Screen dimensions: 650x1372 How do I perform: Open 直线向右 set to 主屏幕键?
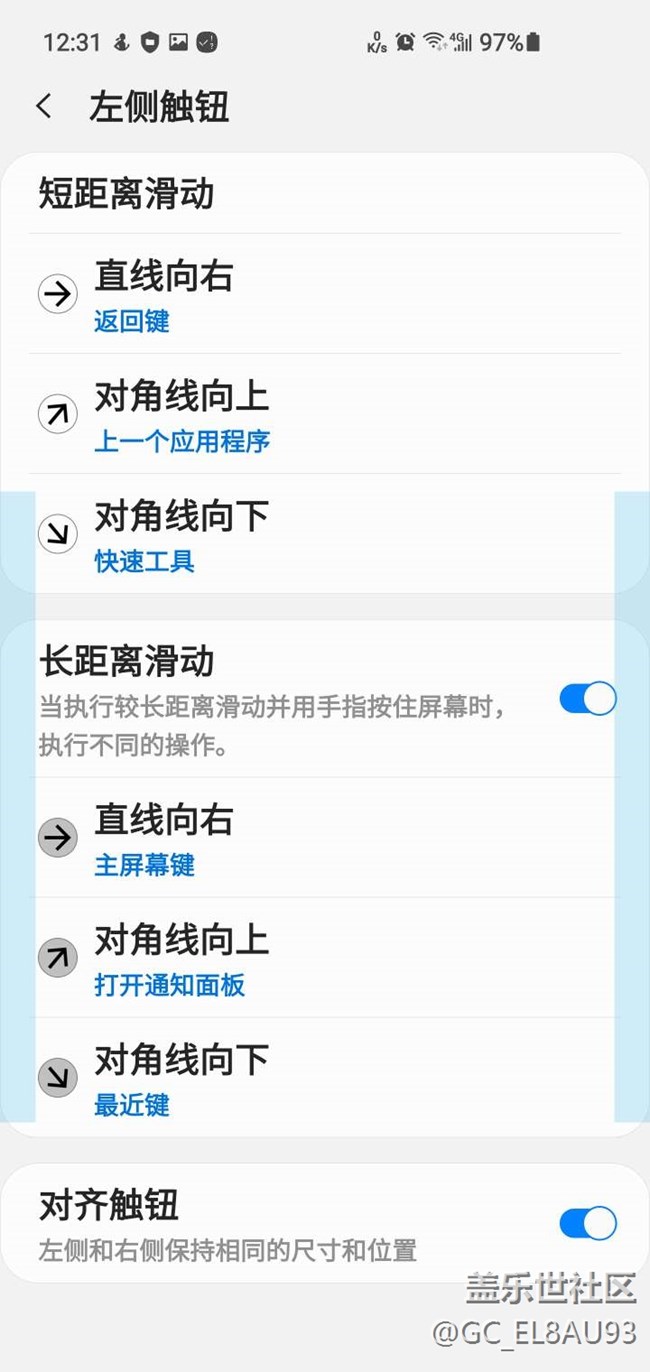325,838
